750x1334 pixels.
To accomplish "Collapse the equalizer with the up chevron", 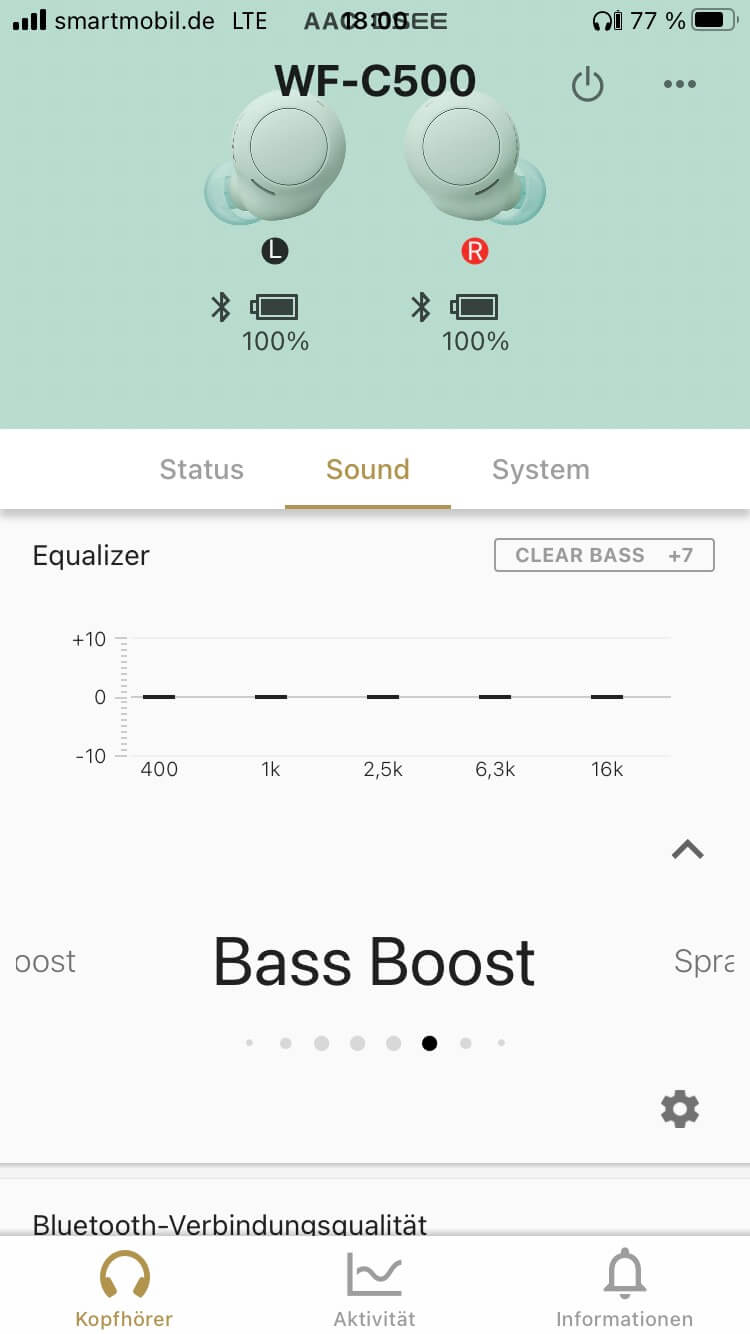I will click(x=688, y=850).
